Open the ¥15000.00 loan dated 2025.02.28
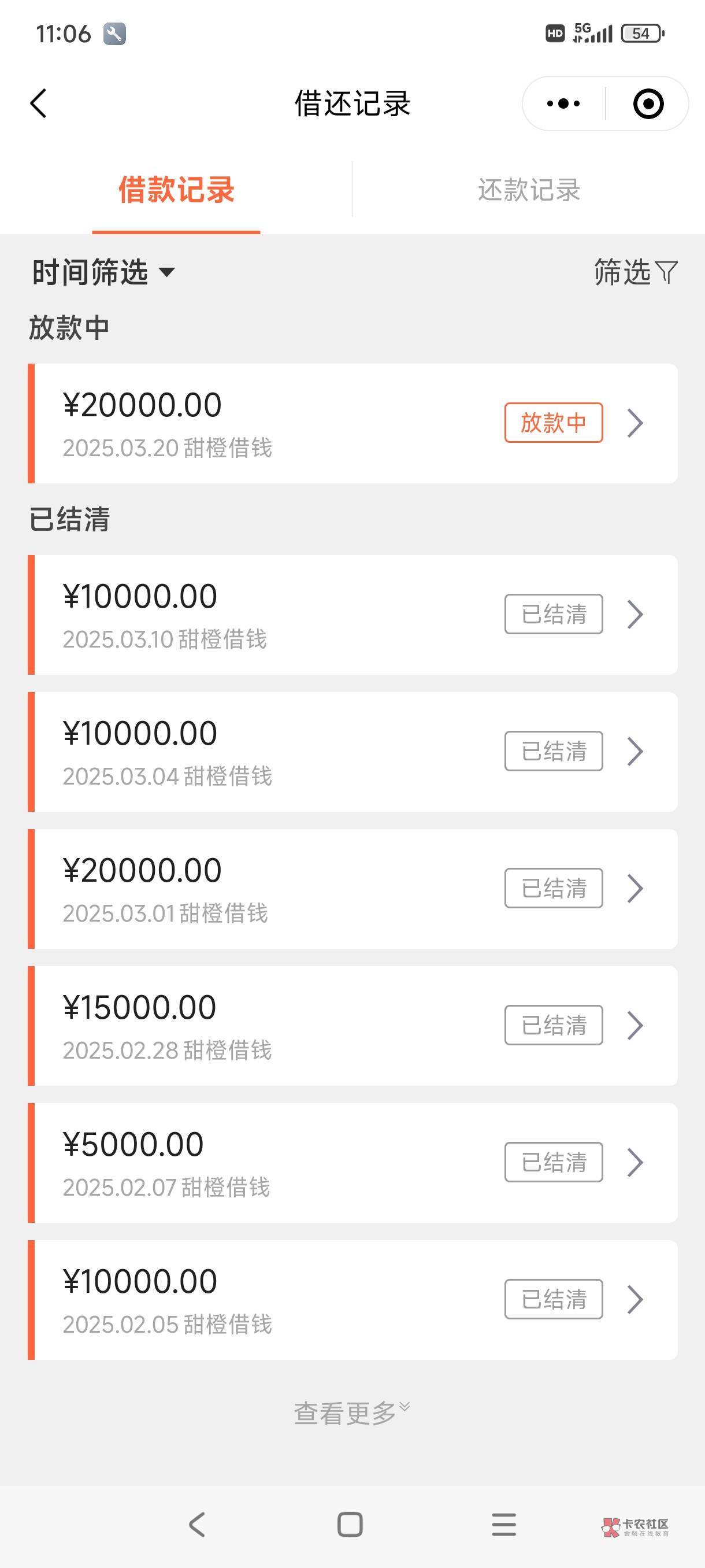 (x=353, y=1026)
